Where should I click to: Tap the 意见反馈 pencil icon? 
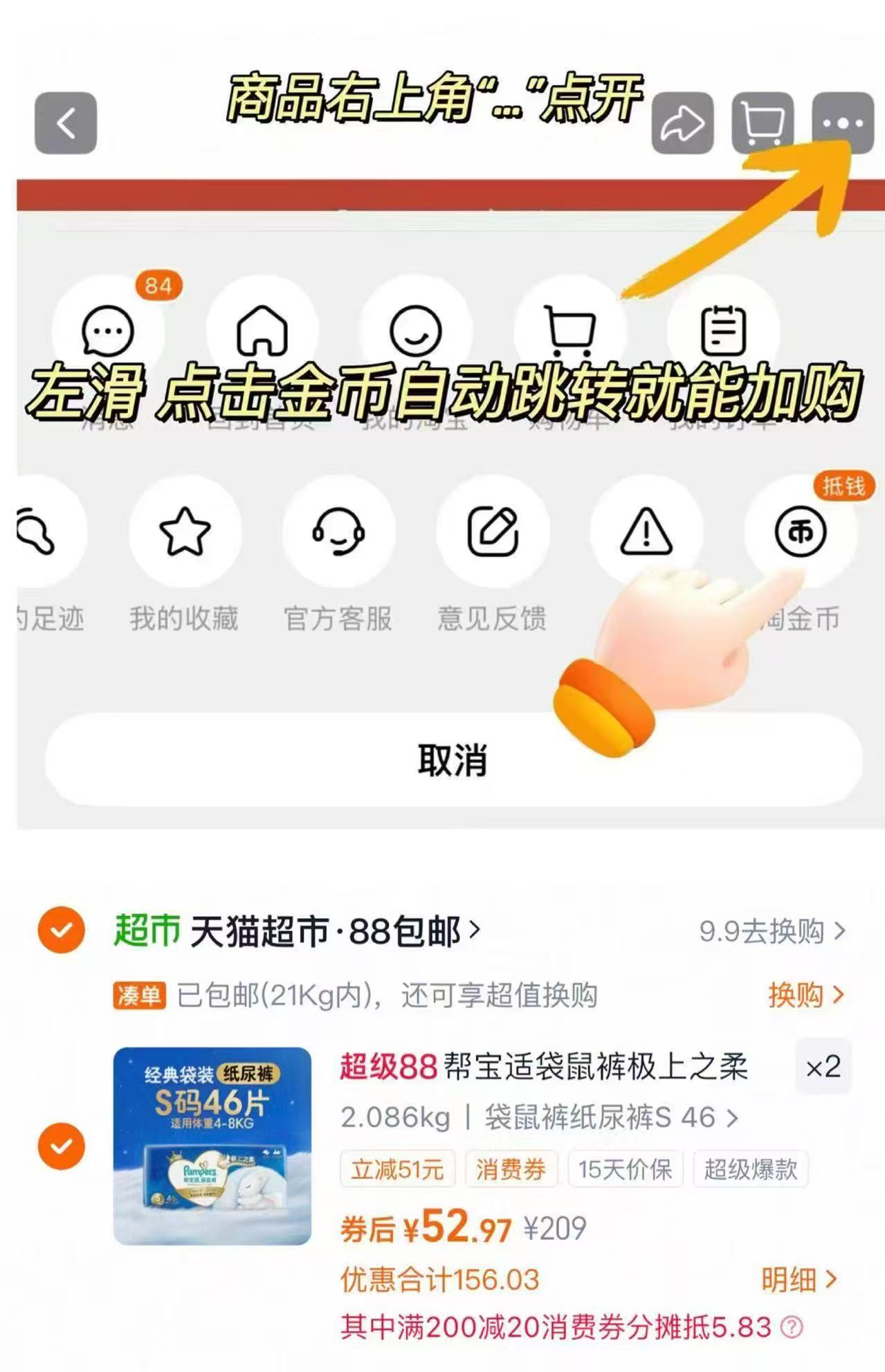click(493, 531)
